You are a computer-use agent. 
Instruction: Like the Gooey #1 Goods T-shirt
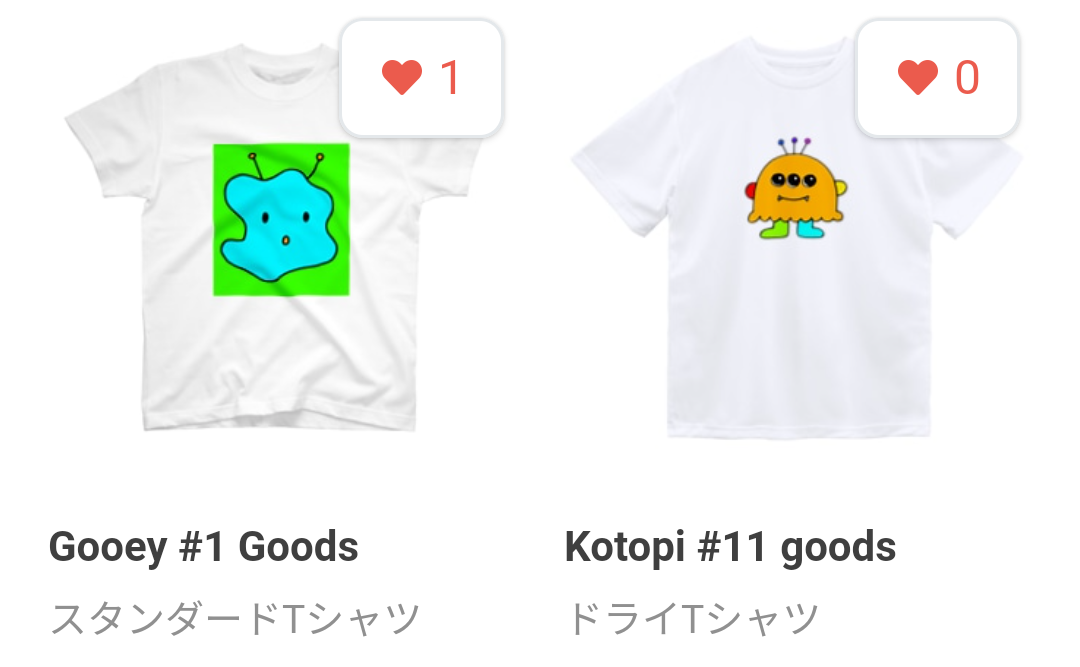(421, 78)
